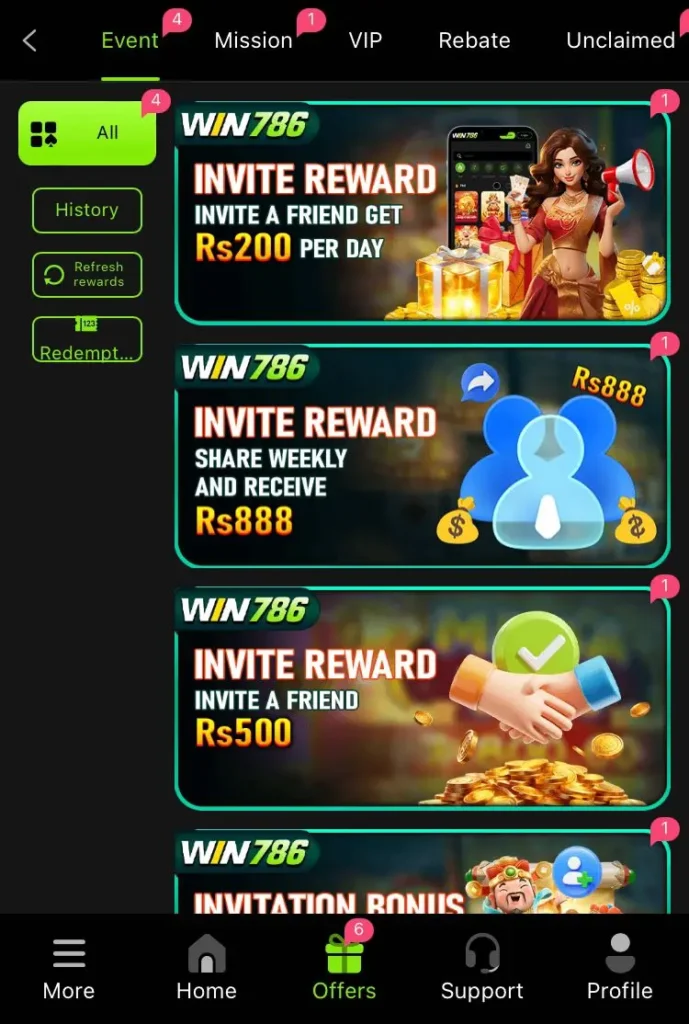
Task: Open the Invitation Bonus banner
Action: pos(421,873)
